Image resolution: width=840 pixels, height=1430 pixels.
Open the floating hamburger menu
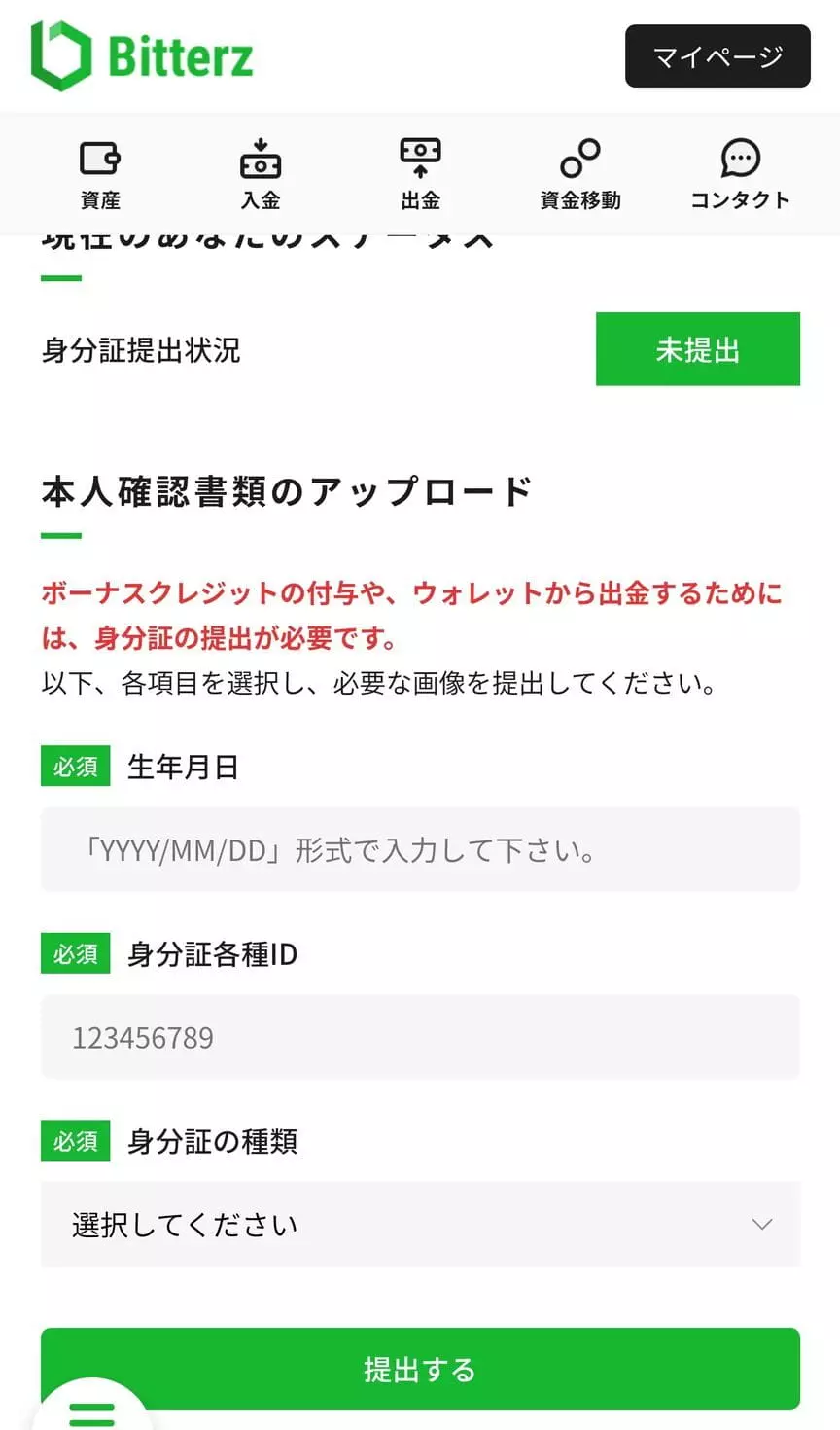[x=92, y=1409]
